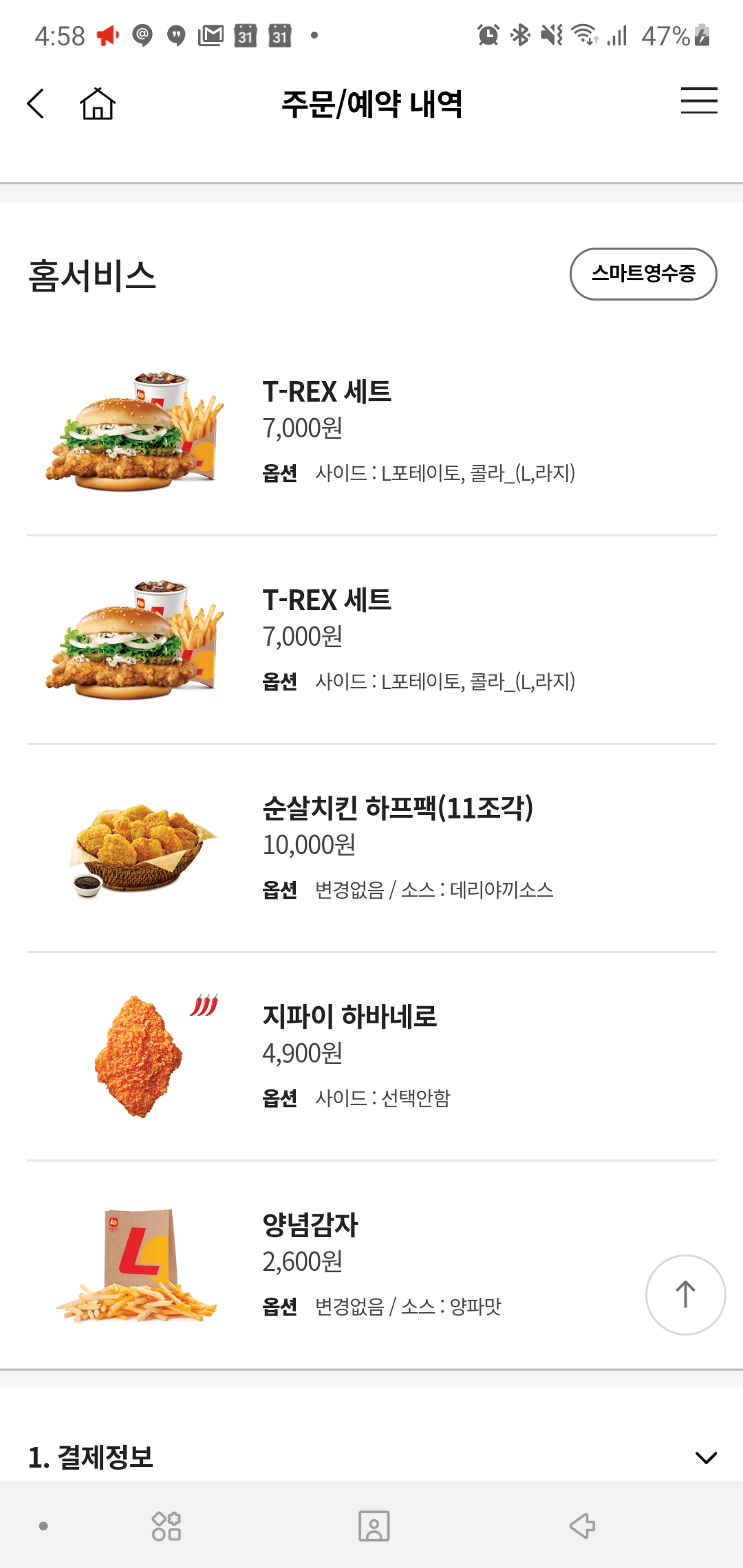Image resolution: width=743 pixels, height=1568 pixels.
Task: Tap the system back arrow in navigation bar
Action: coord(582,1526)
